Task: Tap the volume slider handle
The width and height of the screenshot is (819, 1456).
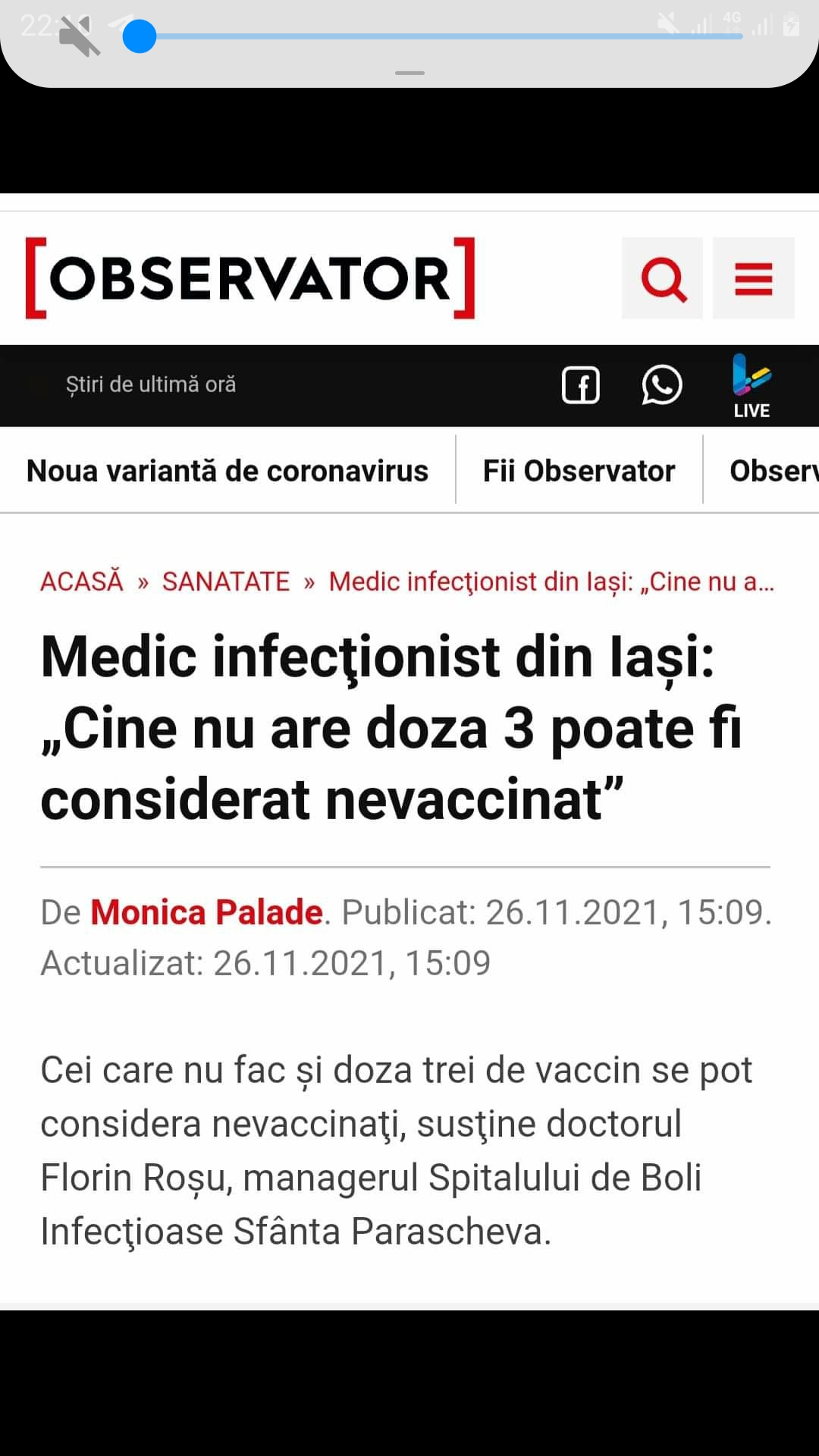Action: [140, 36]
